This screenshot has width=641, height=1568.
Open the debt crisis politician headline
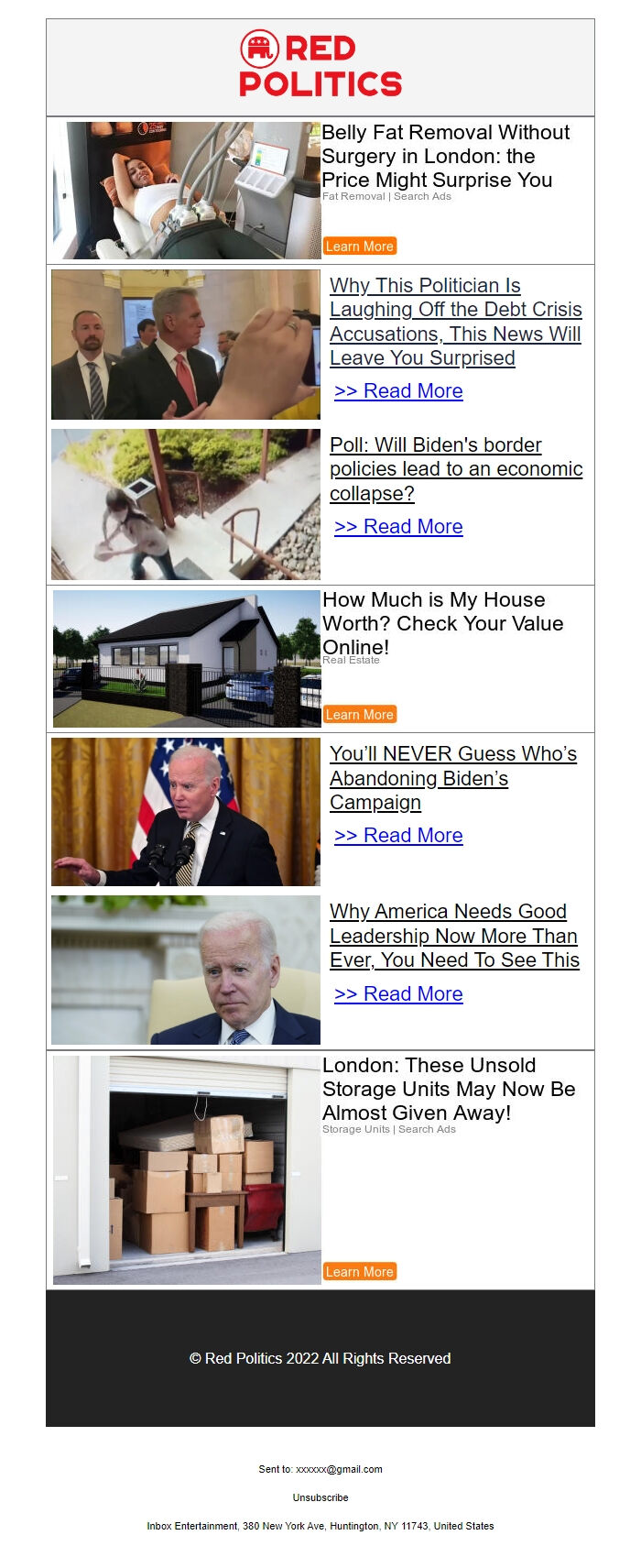pos(455,322)
